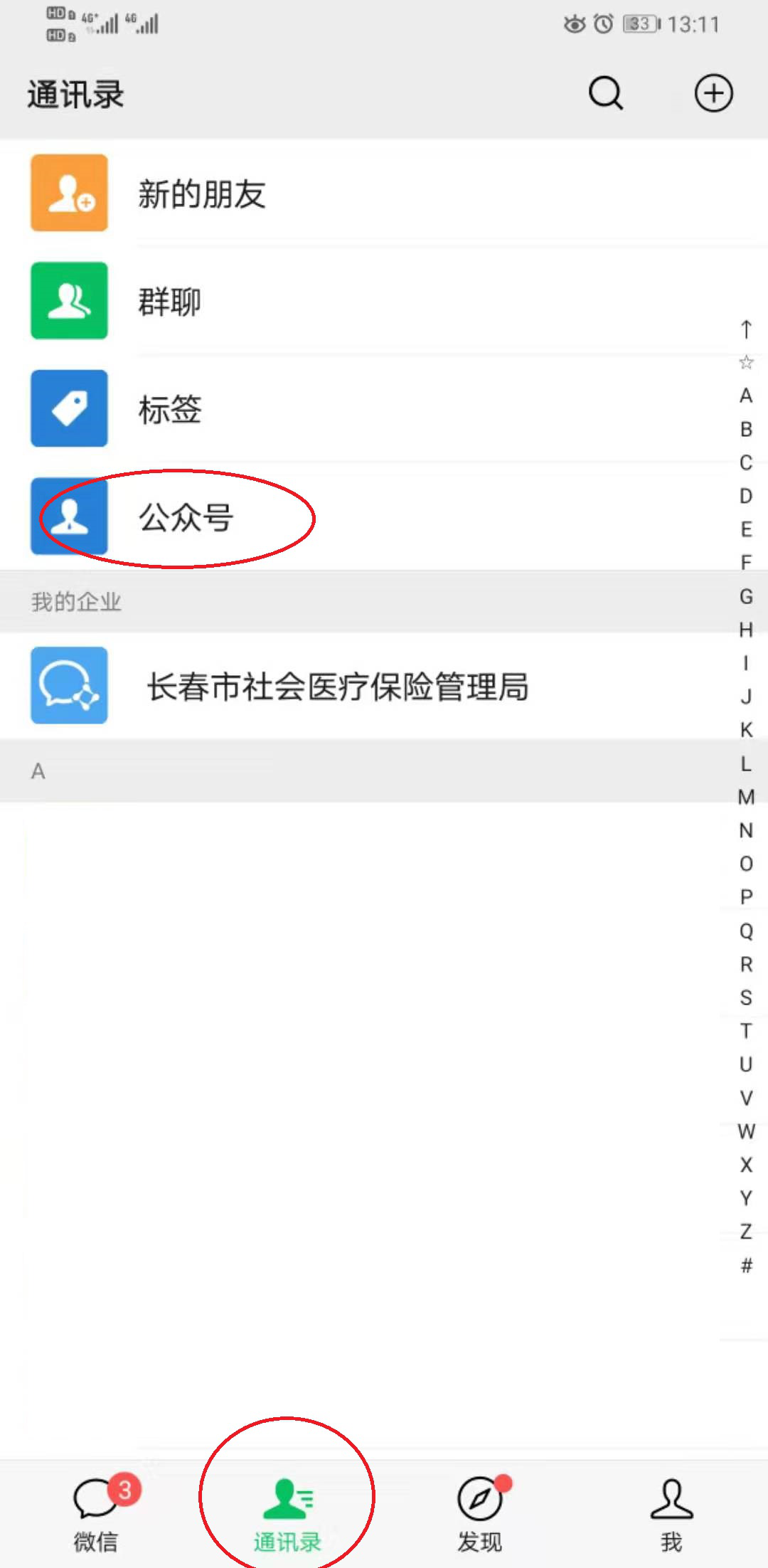Open the New Friends entry
This screenshot has height=1568, width=768.
click(x=69, y=192)
